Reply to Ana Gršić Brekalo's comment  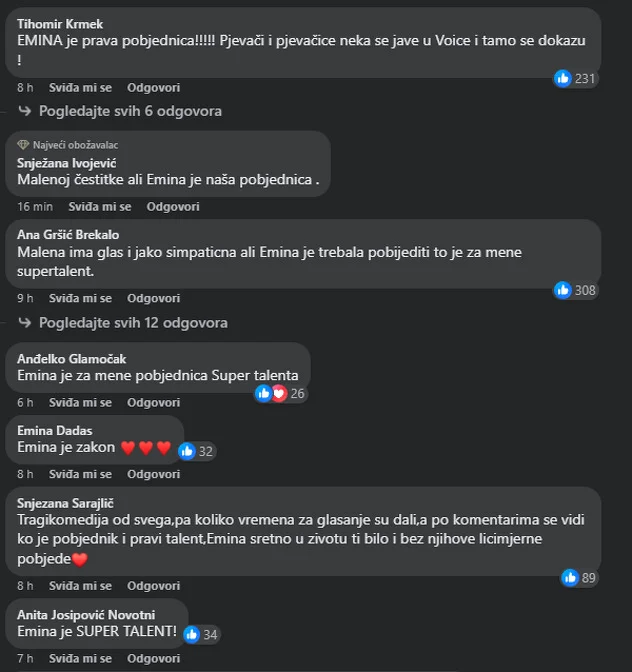coord(153,299)
